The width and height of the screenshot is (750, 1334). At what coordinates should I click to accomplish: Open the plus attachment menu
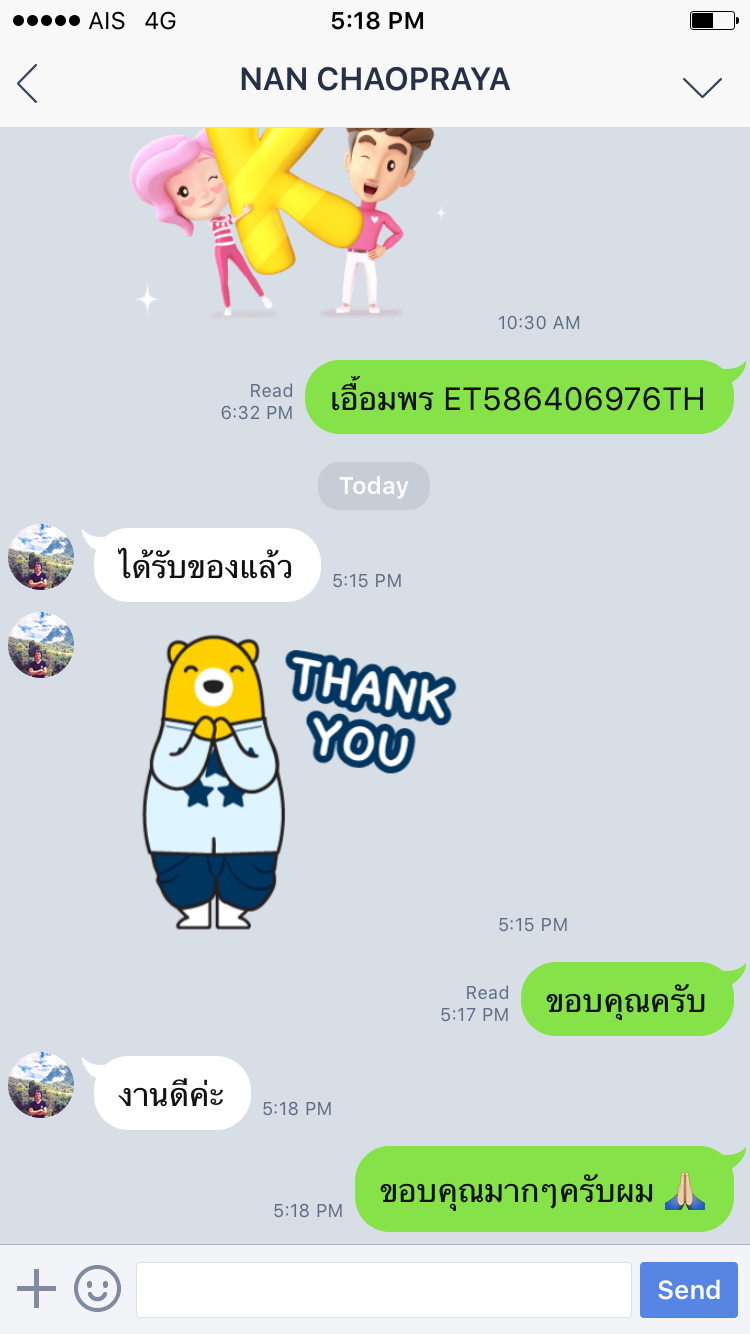pyautogui.click(x=36, y=1289)
